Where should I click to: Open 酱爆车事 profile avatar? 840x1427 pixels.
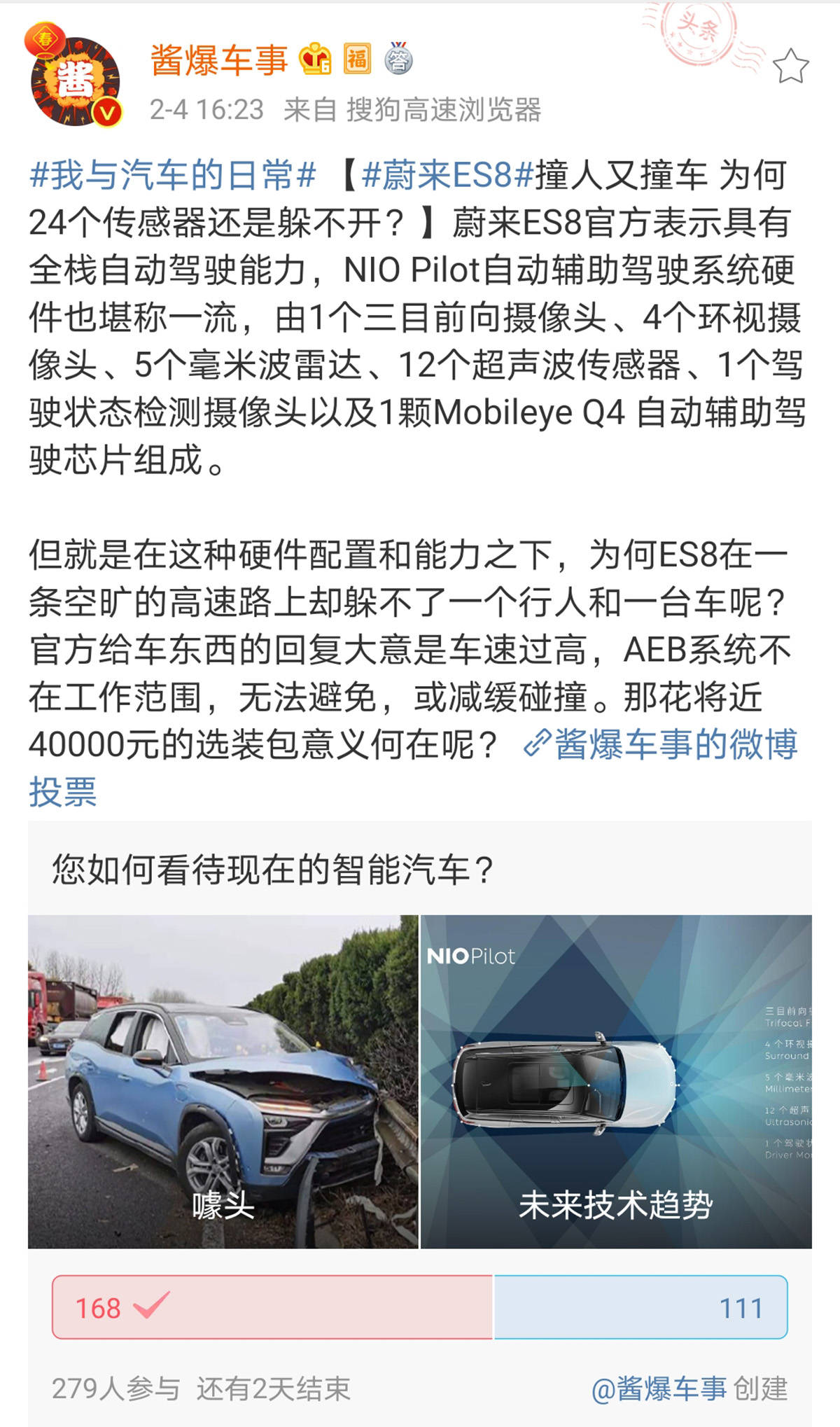[75, 82]
